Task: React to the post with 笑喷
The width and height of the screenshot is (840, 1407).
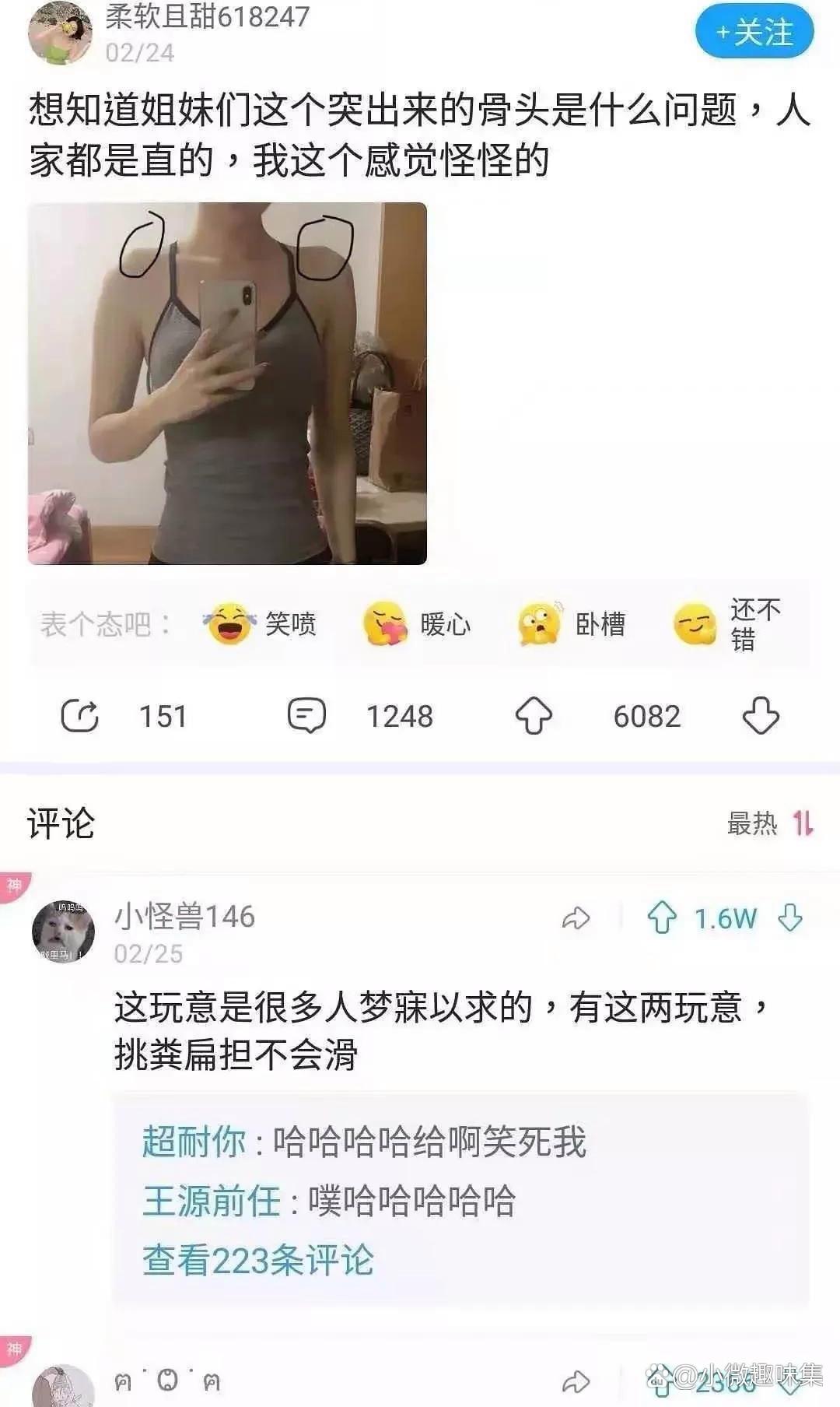Action: (260, 624)
